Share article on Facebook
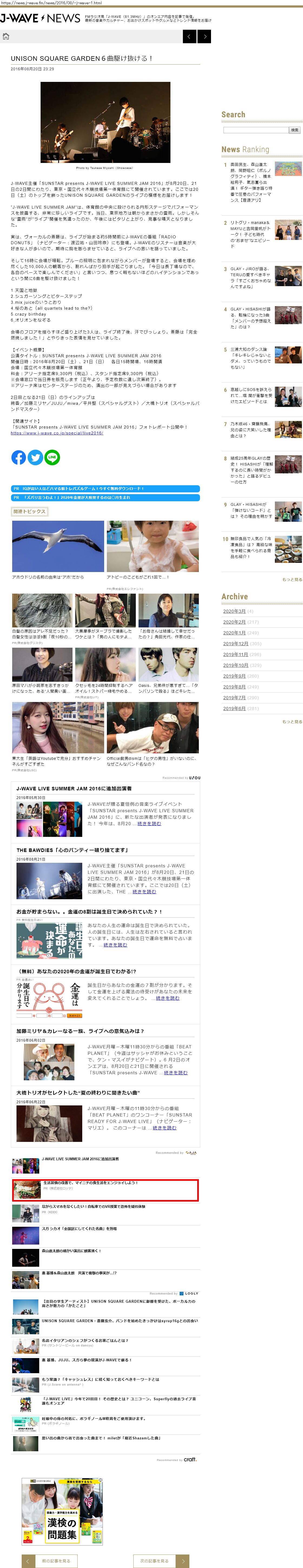Viewport: 303px width, 1568px height. coord(18,457)
